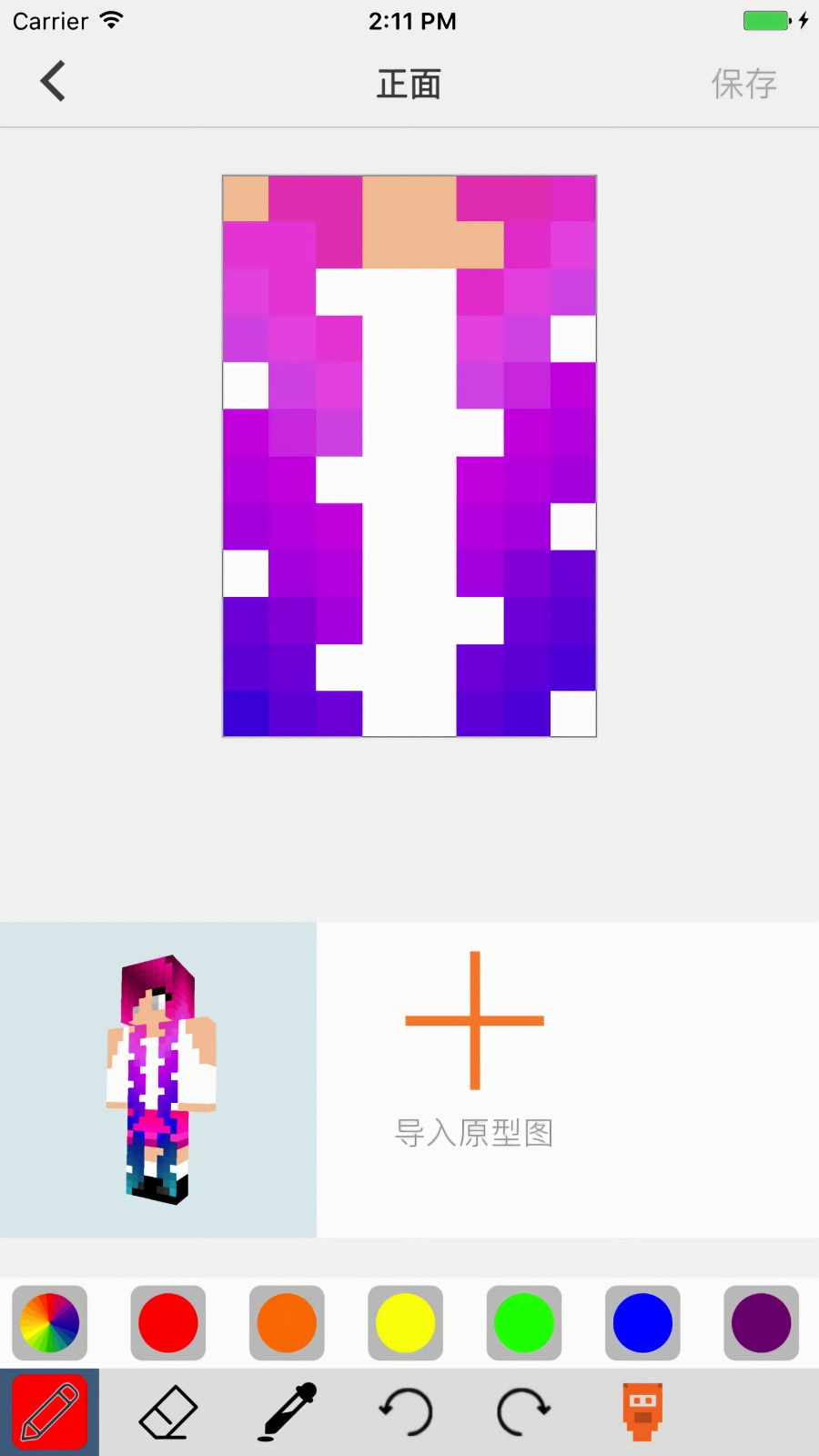819x1456 pixels.
Task: Select the green color swatch
Action: pos(524,1322)
